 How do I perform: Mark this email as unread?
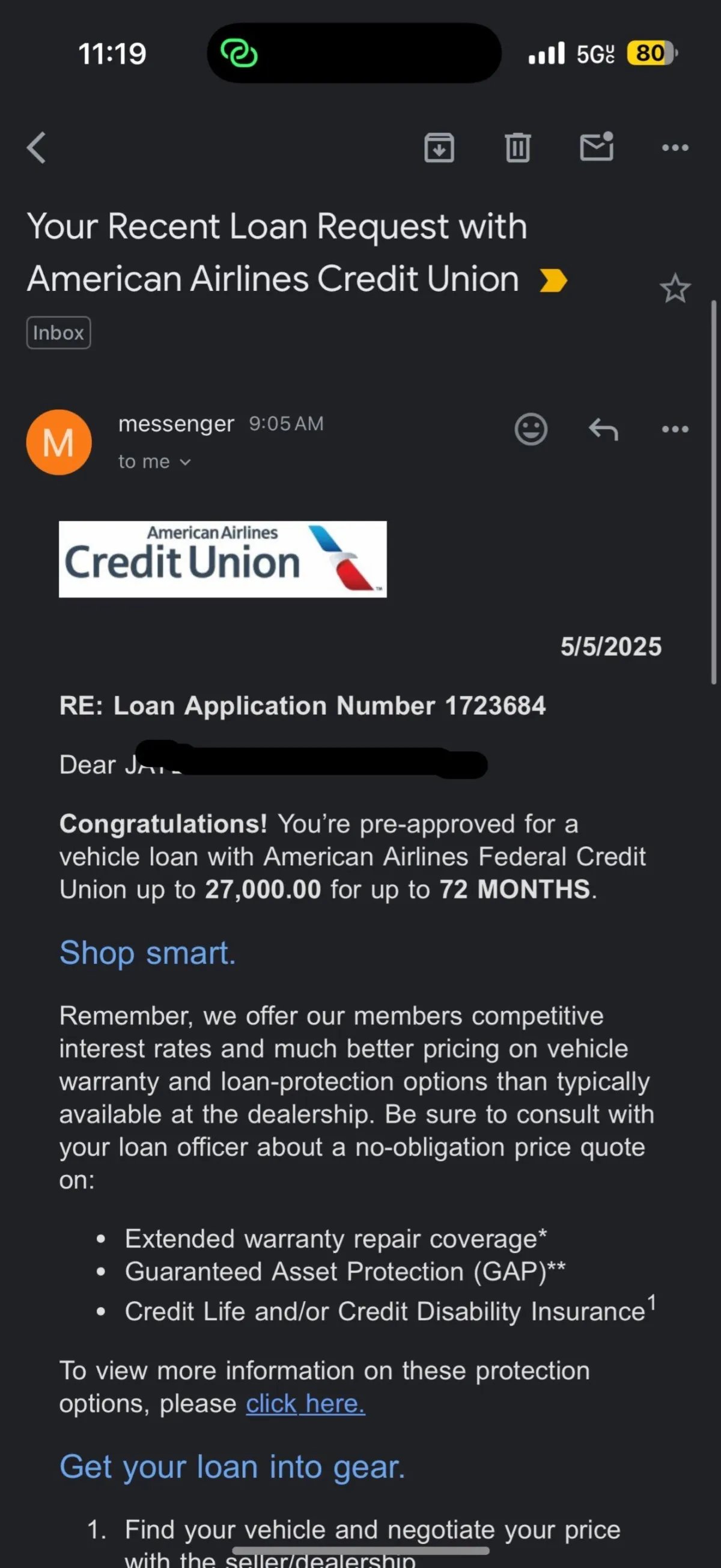(x=596, y=147)
